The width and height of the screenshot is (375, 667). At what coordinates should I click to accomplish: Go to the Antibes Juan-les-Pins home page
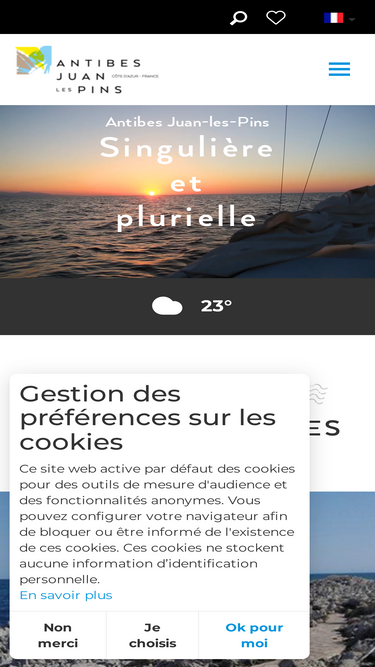pyautogui.click(x=87, y=69)
